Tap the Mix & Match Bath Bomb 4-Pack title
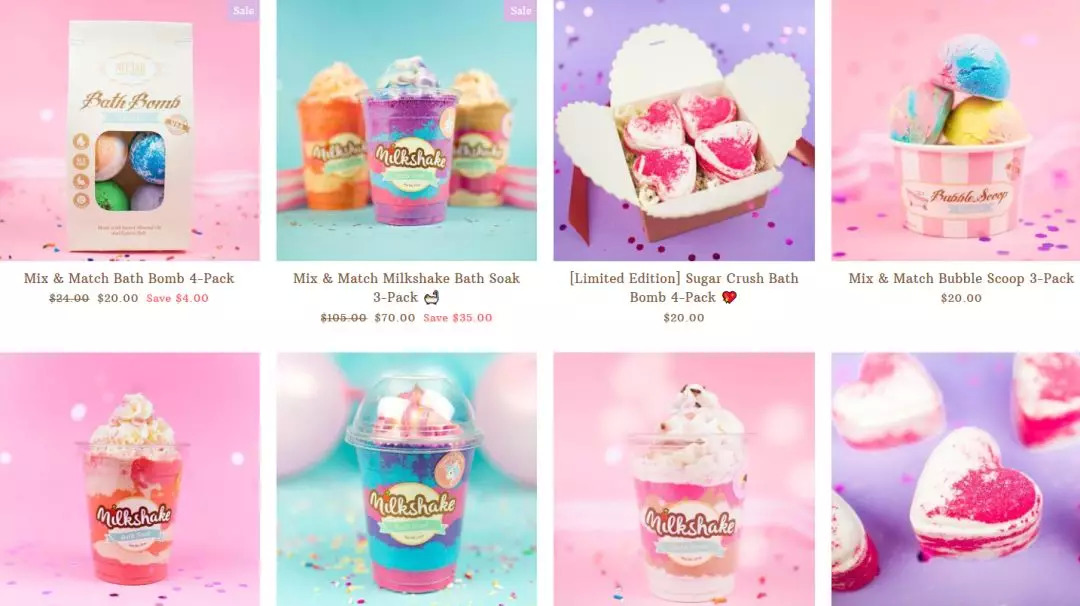The height and width of the screenshot is (606, 1080). click(x=129, y=278)
